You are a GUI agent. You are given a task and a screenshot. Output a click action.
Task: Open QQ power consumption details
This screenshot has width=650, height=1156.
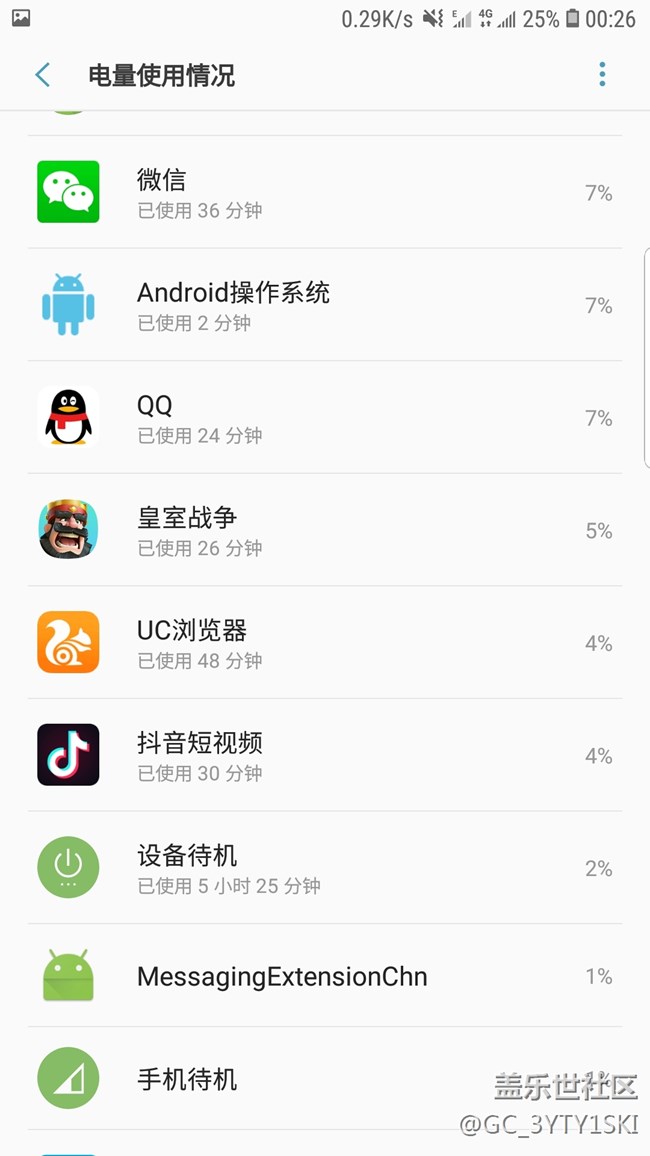325,417
